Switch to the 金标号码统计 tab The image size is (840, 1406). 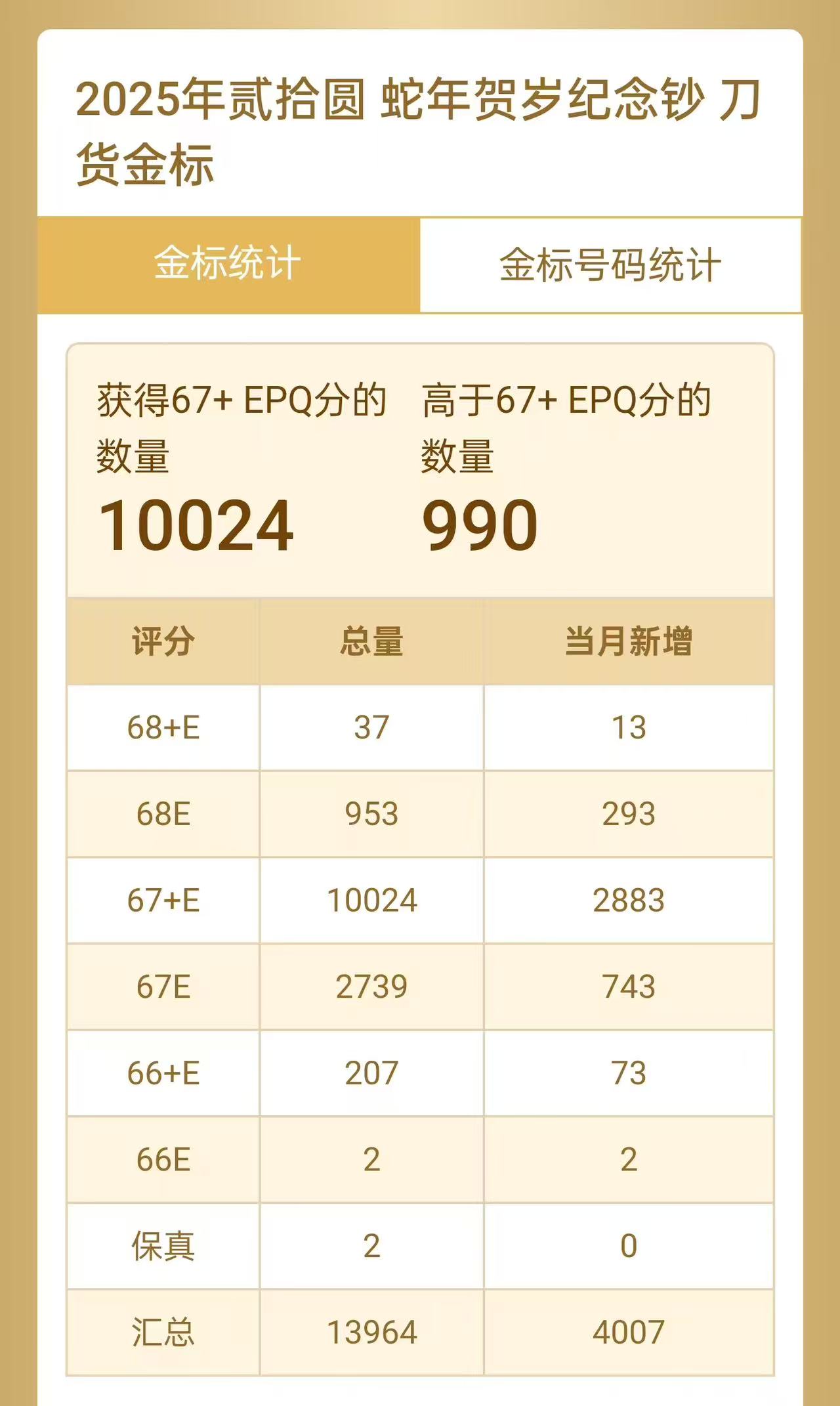[610, 265]
